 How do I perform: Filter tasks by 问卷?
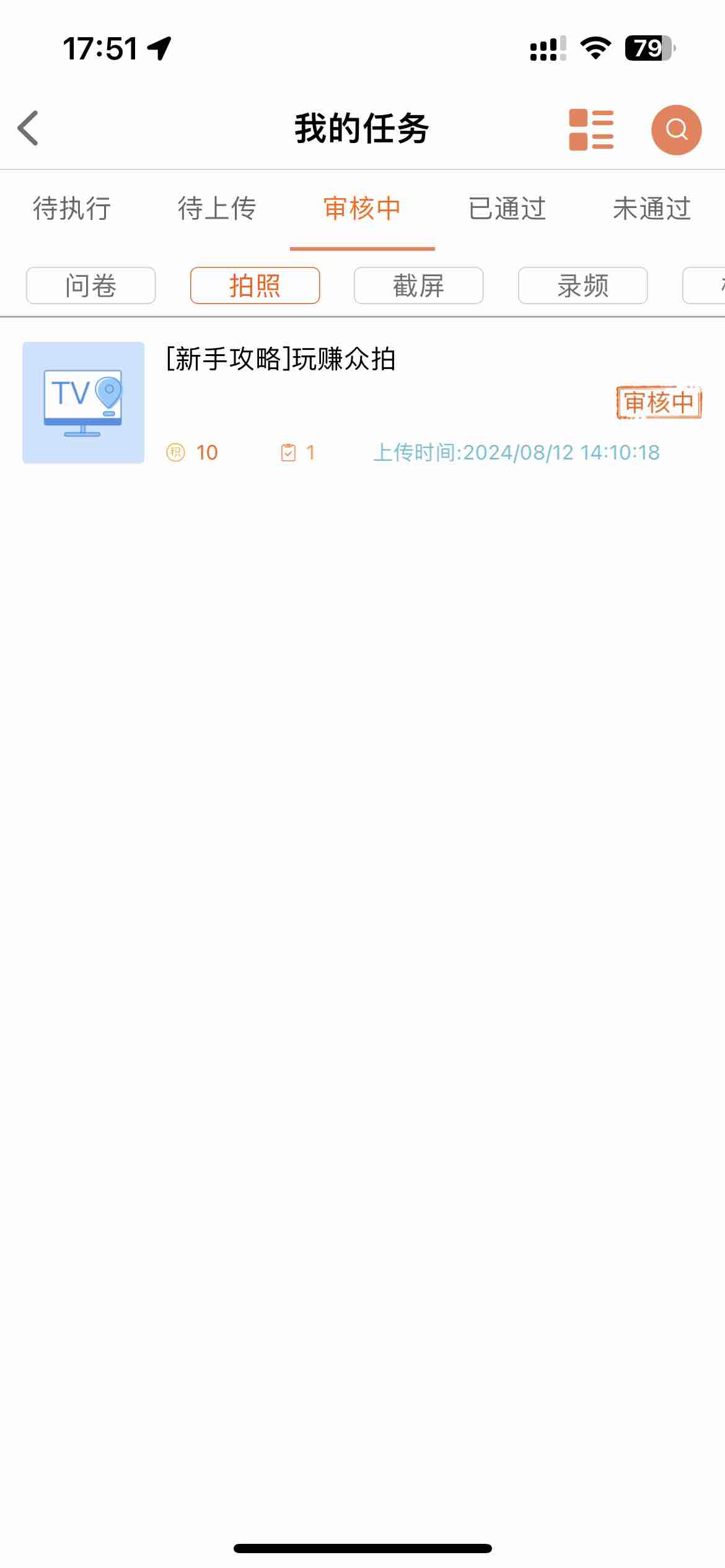click(90, 285)
